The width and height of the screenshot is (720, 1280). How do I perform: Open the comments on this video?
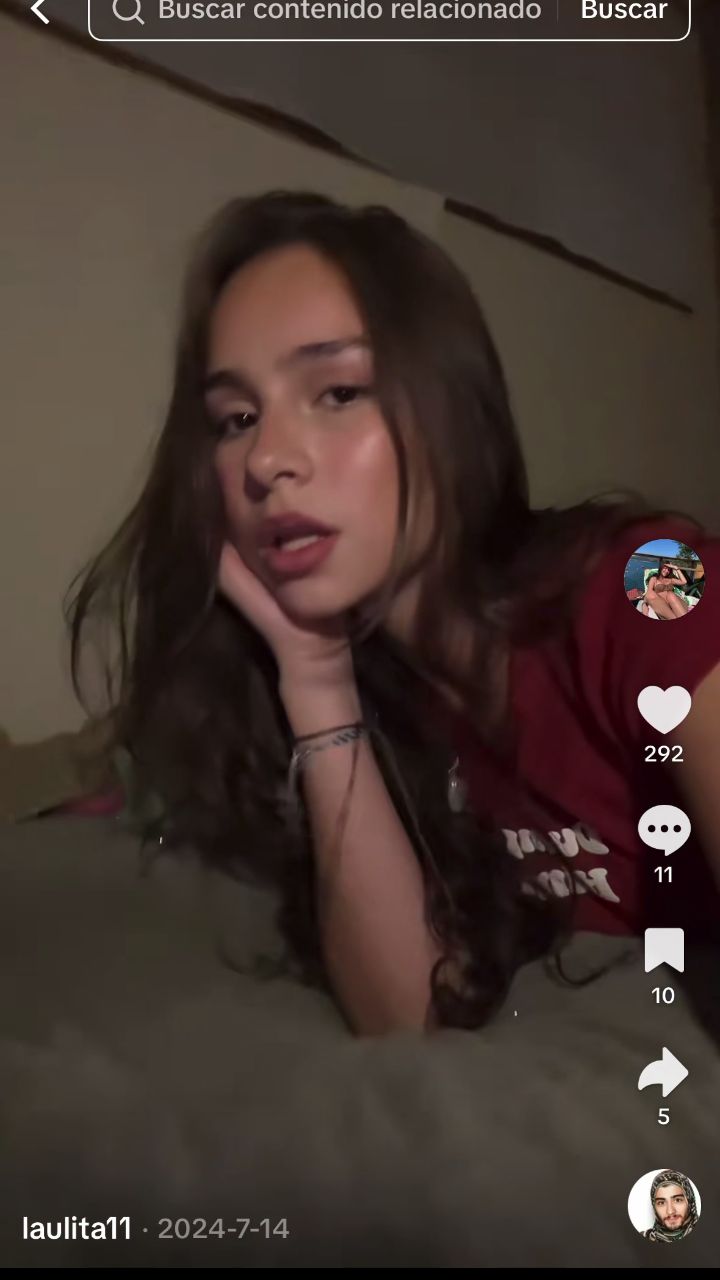click(x=664, y=830)
